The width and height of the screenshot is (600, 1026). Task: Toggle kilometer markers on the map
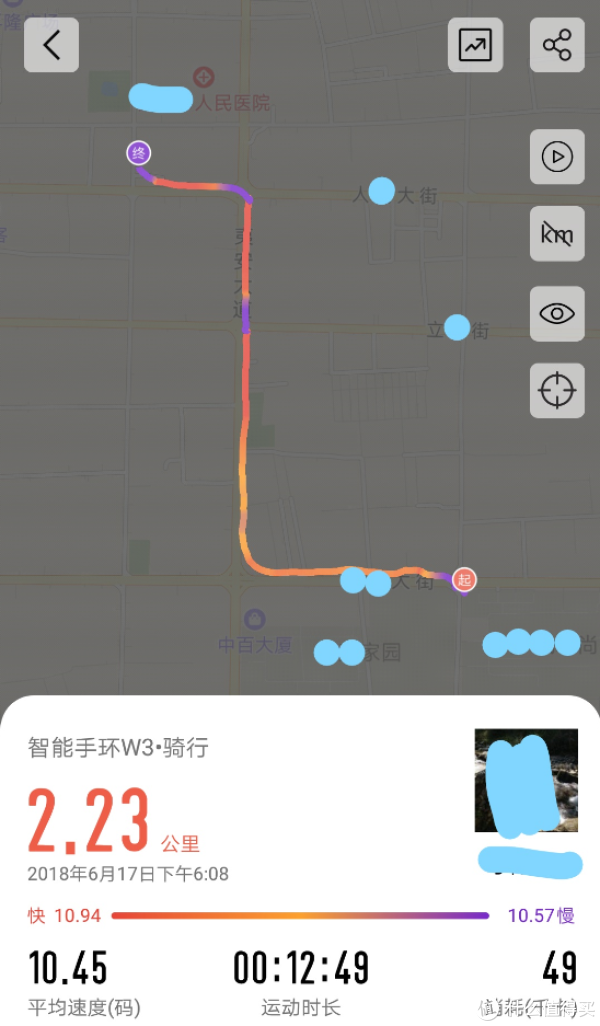pos(557,234)
